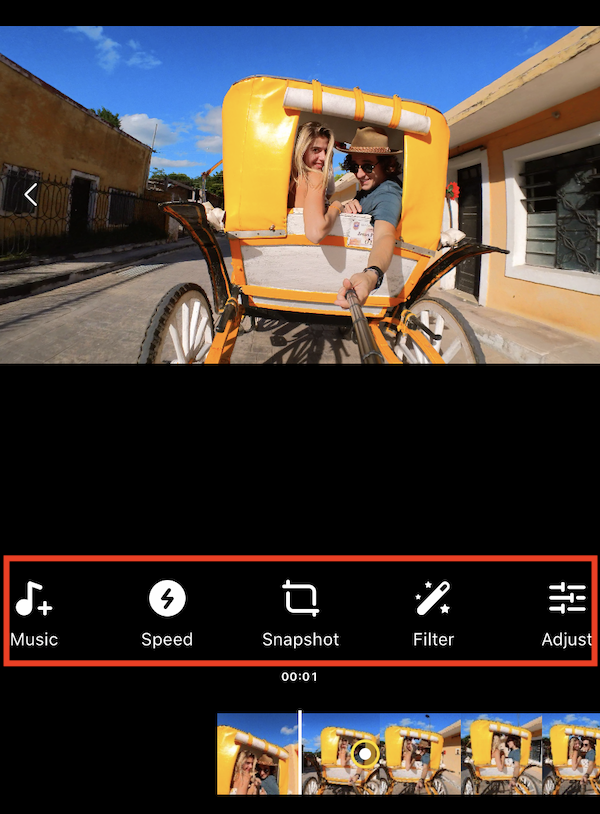Screen dimensions: 600x814
Task: Take a Snapshot of the frame
Action: click(300, 611)
